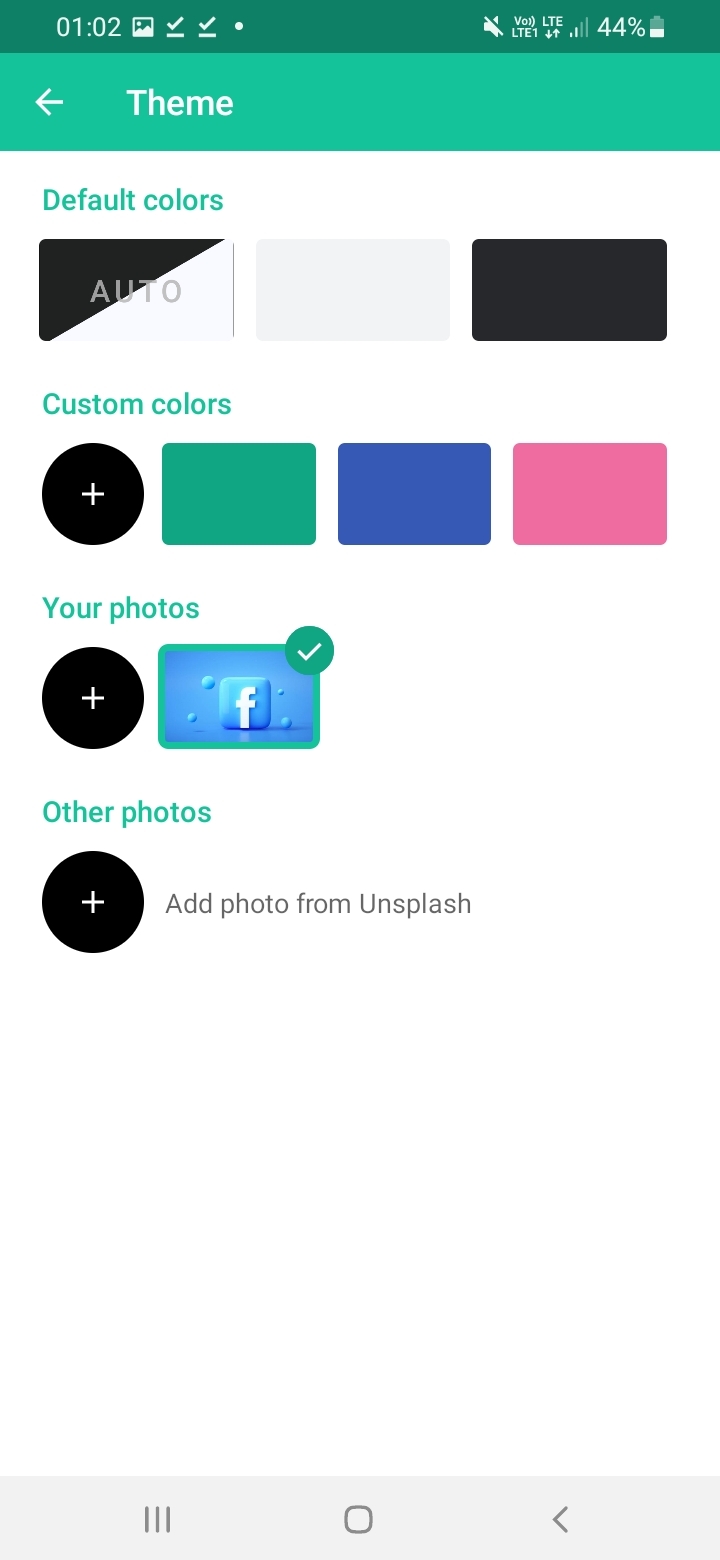The image size is (720, 1560).
Task: Select the Facebook logo photo theme
Action: point(239,697)
